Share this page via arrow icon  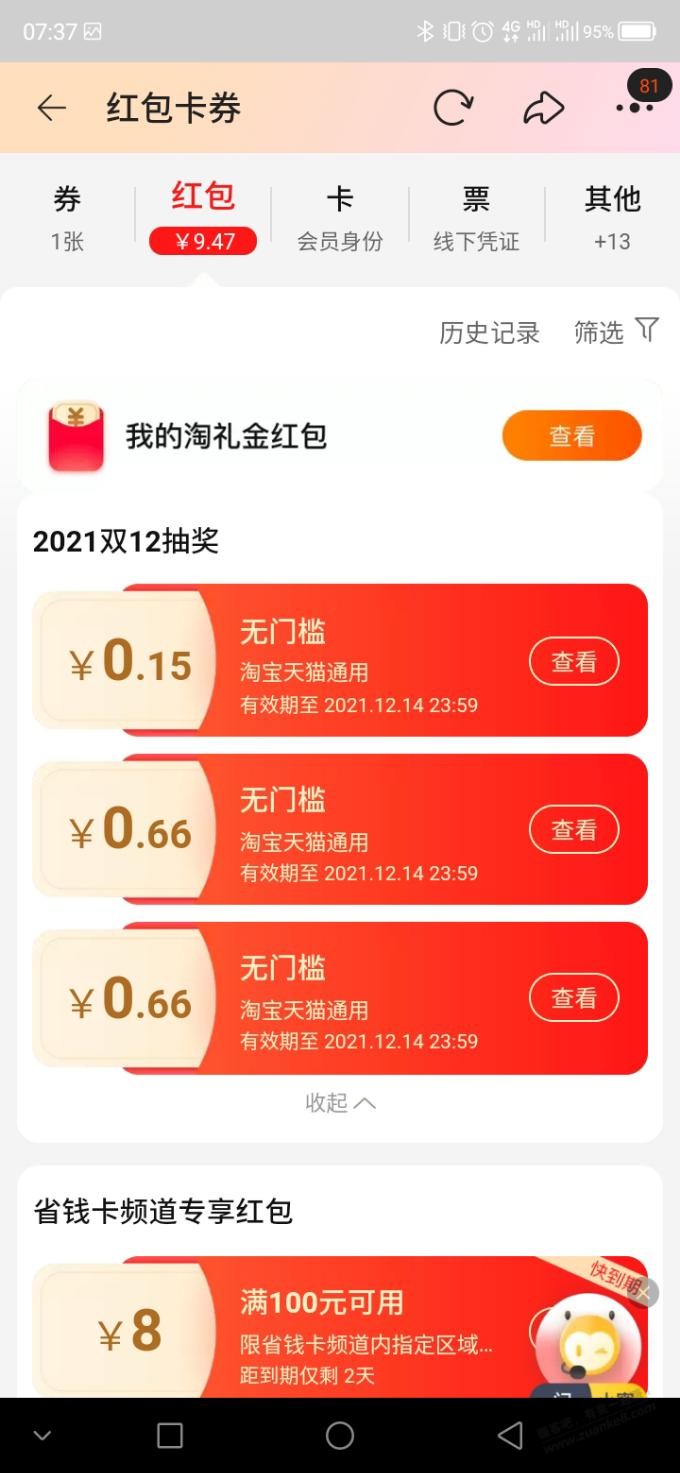[x=543, y=108]
